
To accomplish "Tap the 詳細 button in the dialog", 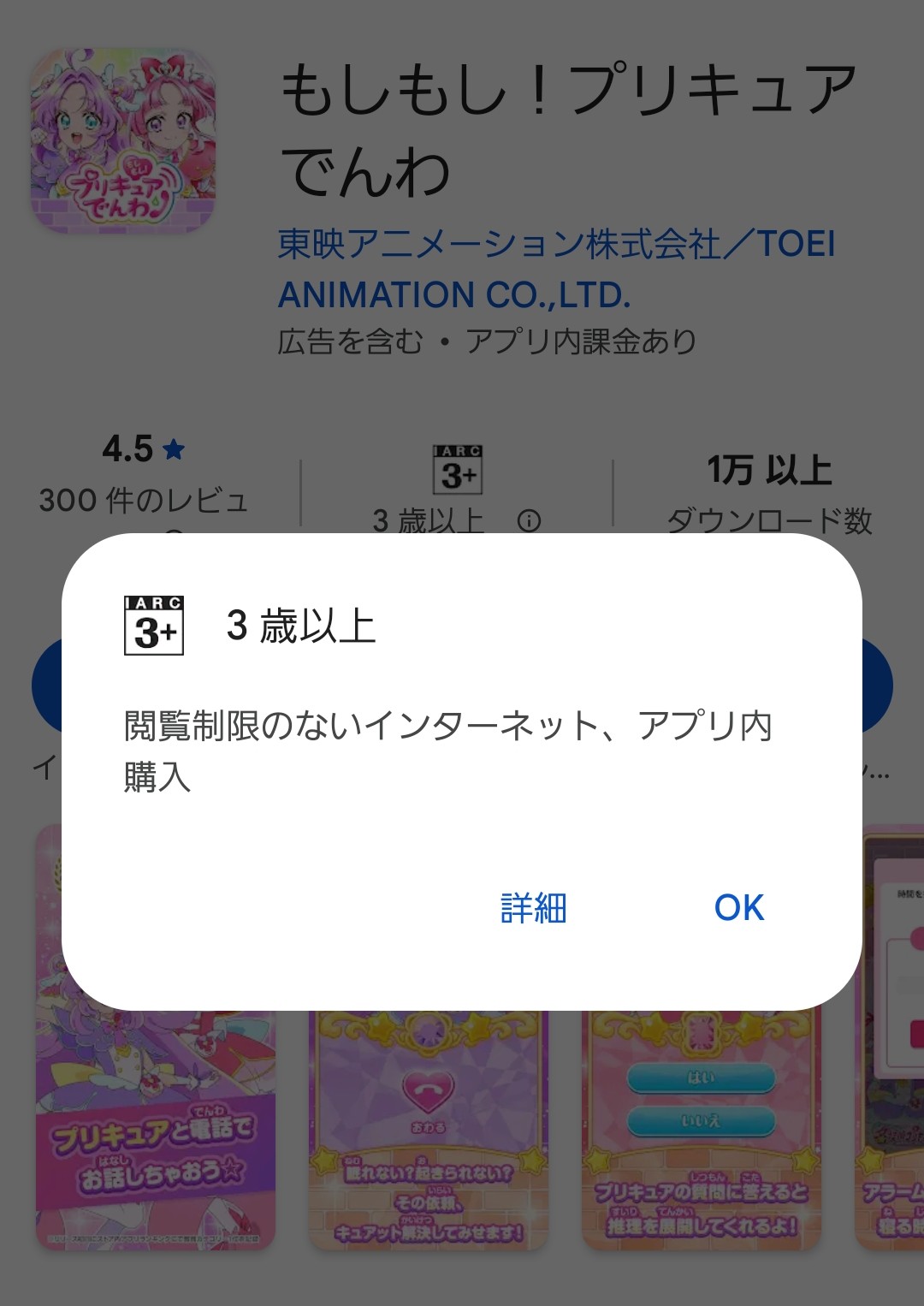I will (x=533, y=907).
